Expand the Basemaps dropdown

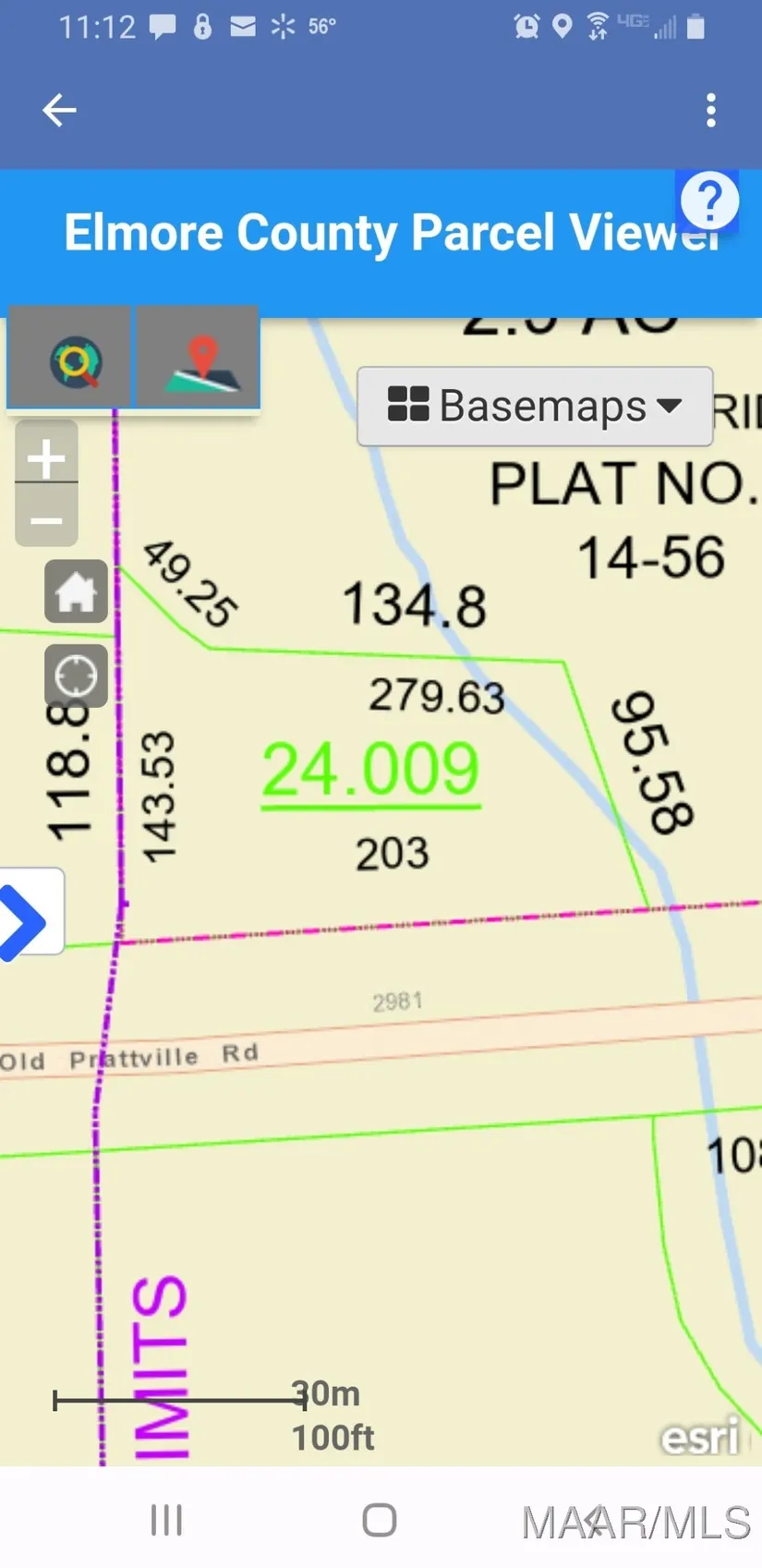coord(535,407)
